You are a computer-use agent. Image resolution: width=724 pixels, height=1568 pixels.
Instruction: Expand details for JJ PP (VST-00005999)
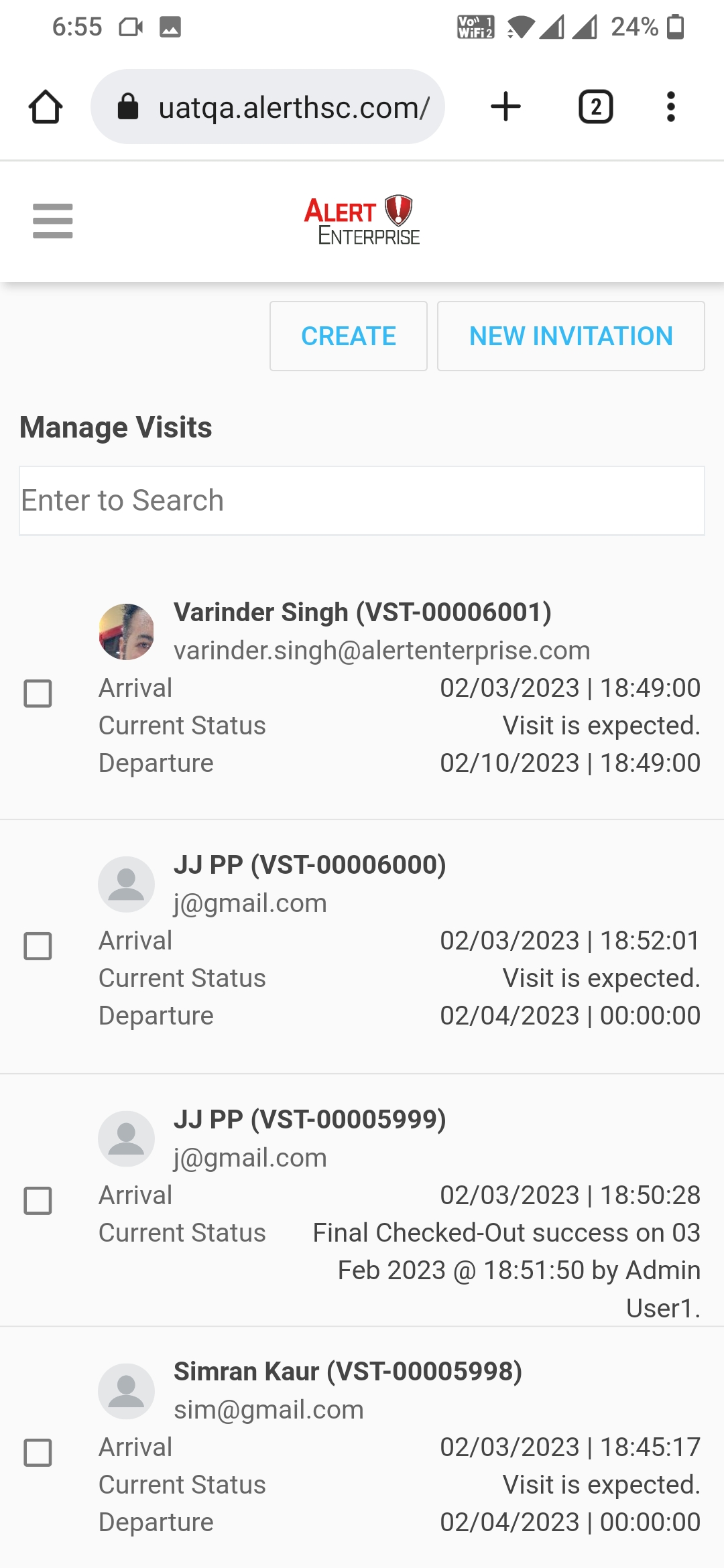pyautogui.click(x=310, y=1117)
